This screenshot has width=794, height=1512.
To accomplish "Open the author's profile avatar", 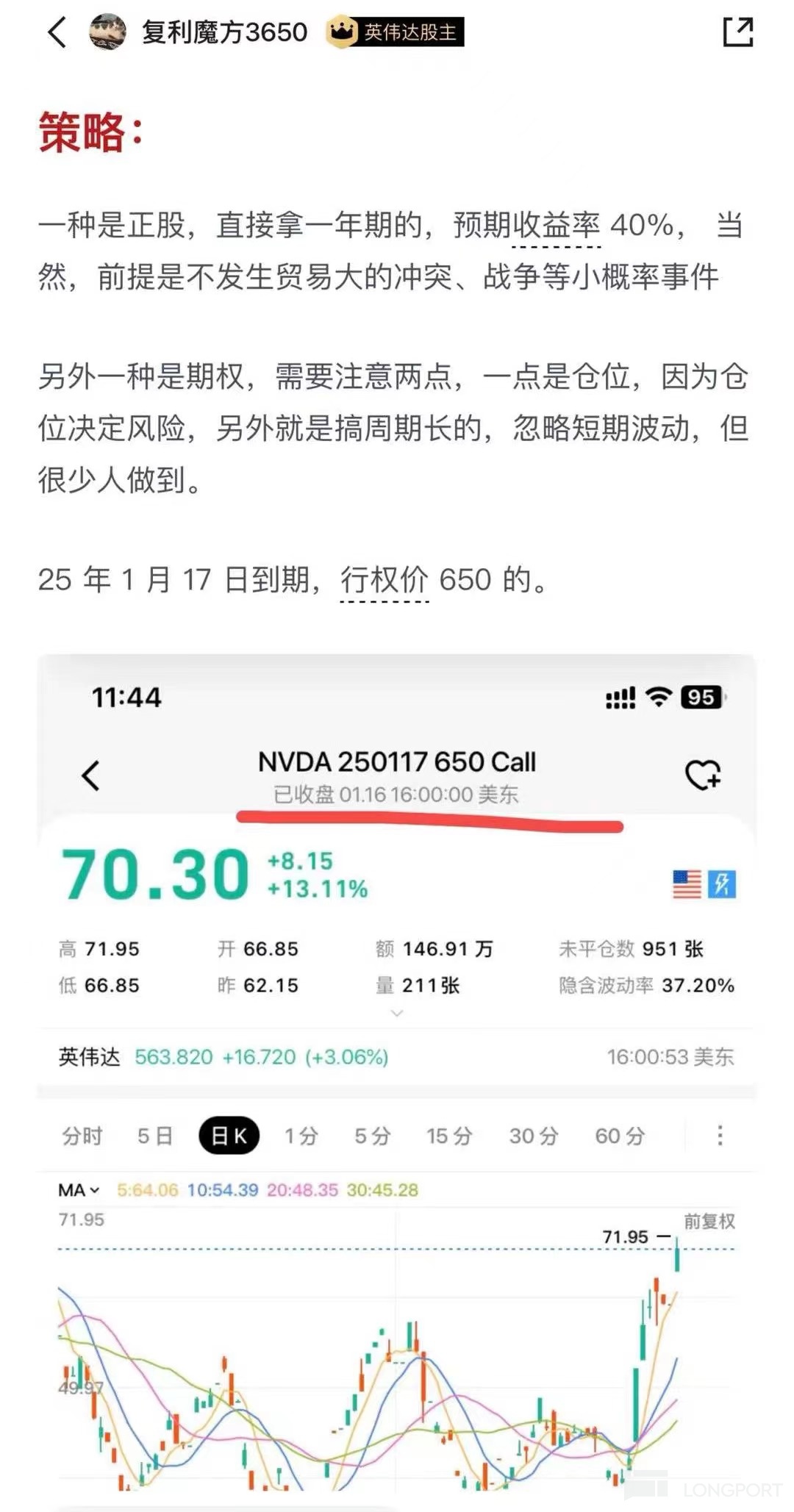I will click(107, 32).
